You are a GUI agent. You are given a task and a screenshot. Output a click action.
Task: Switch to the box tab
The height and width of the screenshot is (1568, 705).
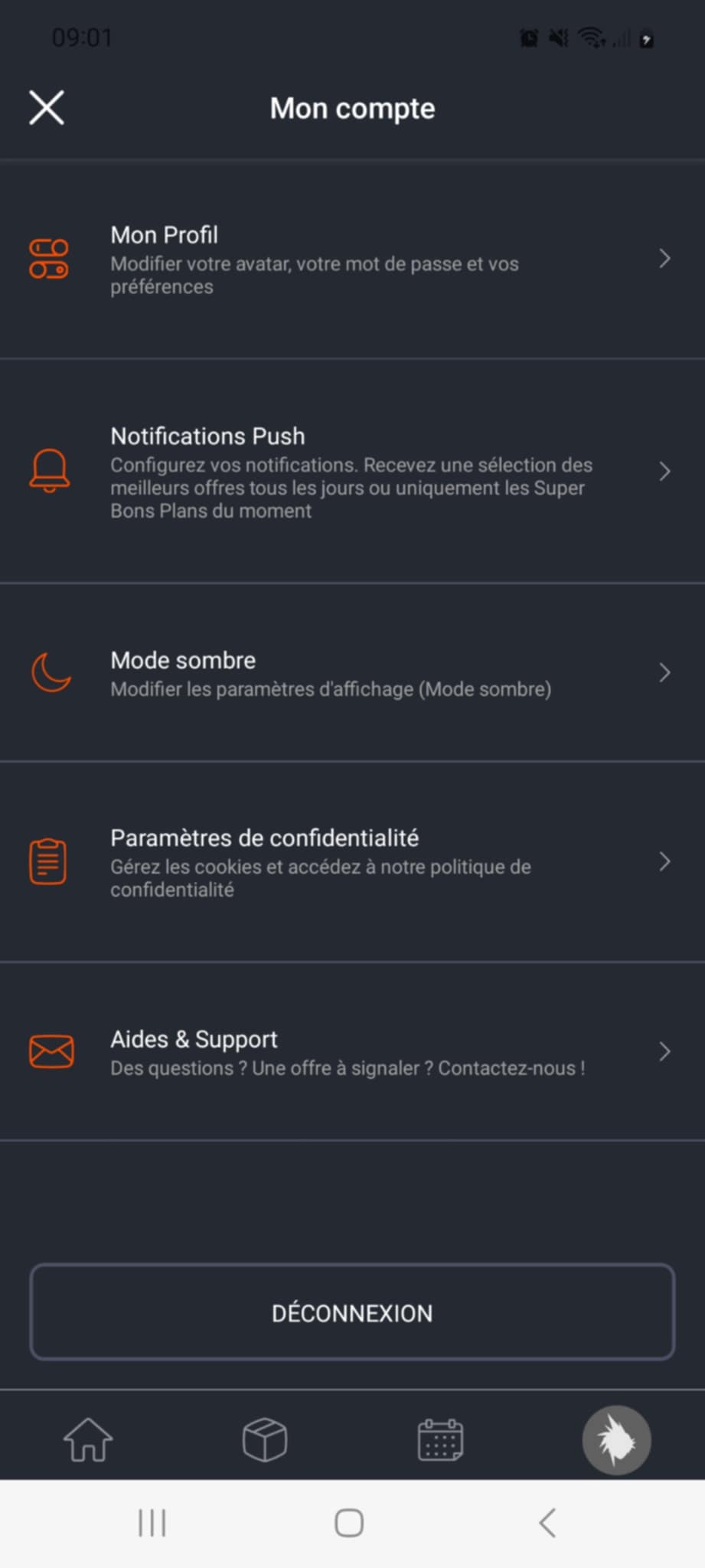click(265, 1439)
